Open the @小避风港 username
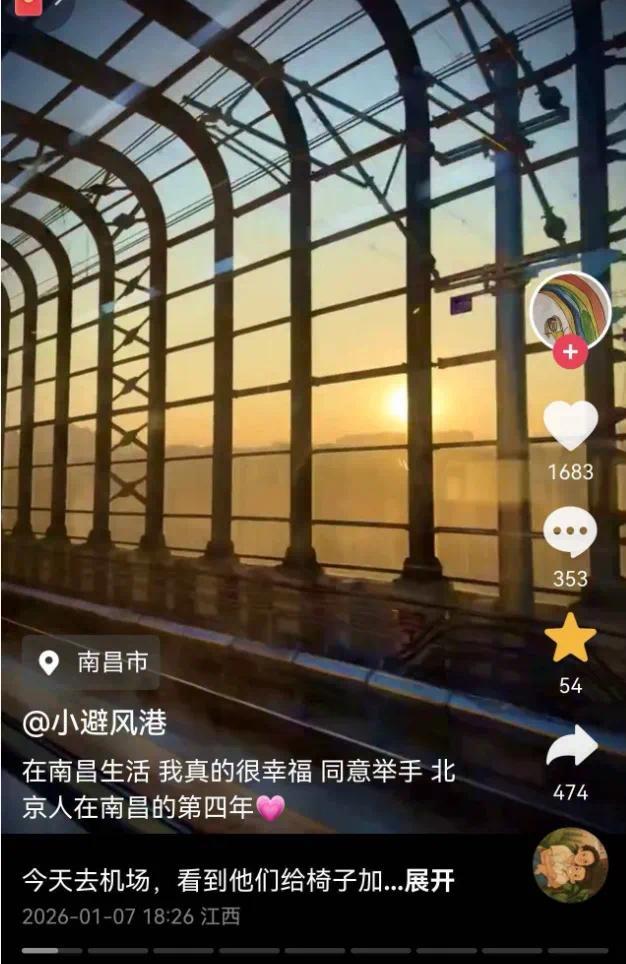Viewport: 626px width, 964px height. [94, 722]
